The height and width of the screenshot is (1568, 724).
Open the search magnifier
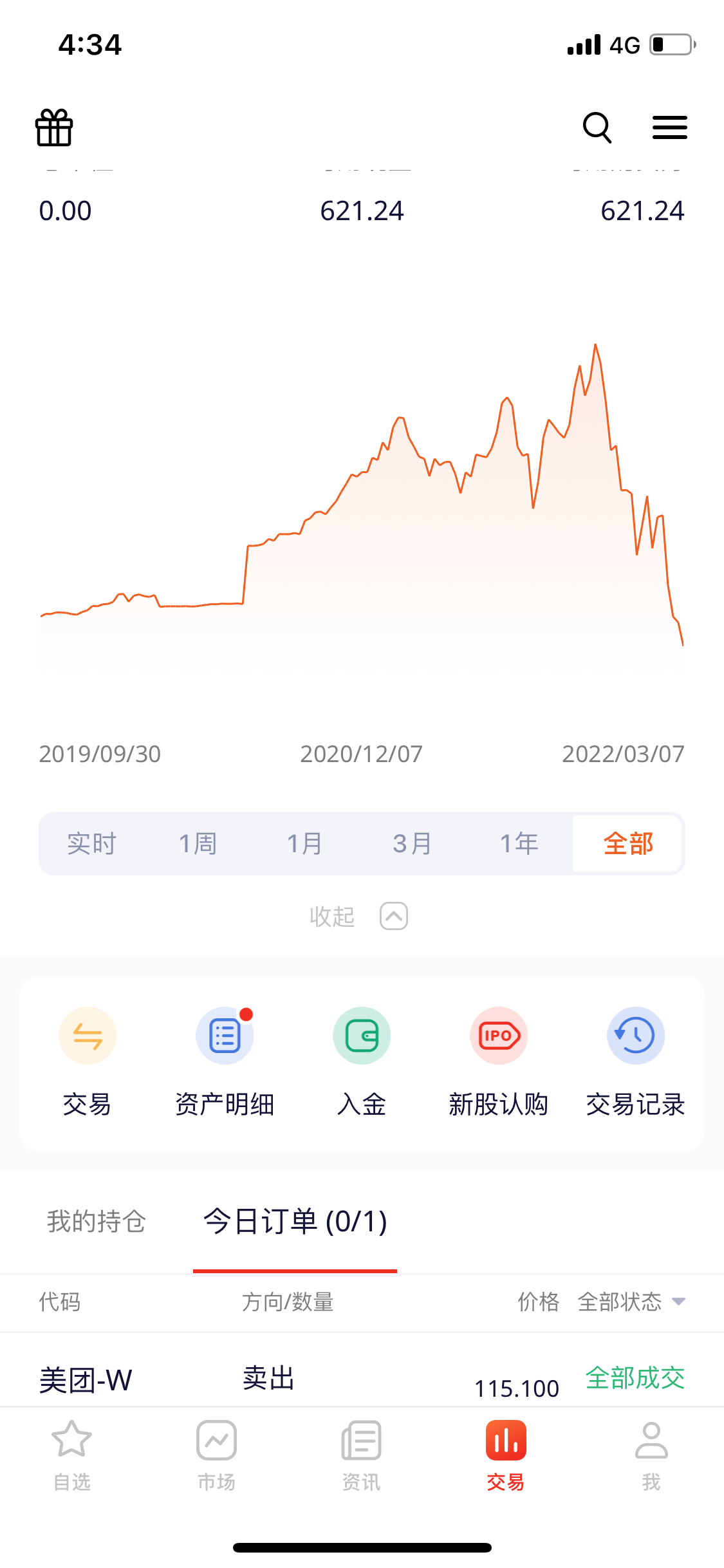coord(597,127)
